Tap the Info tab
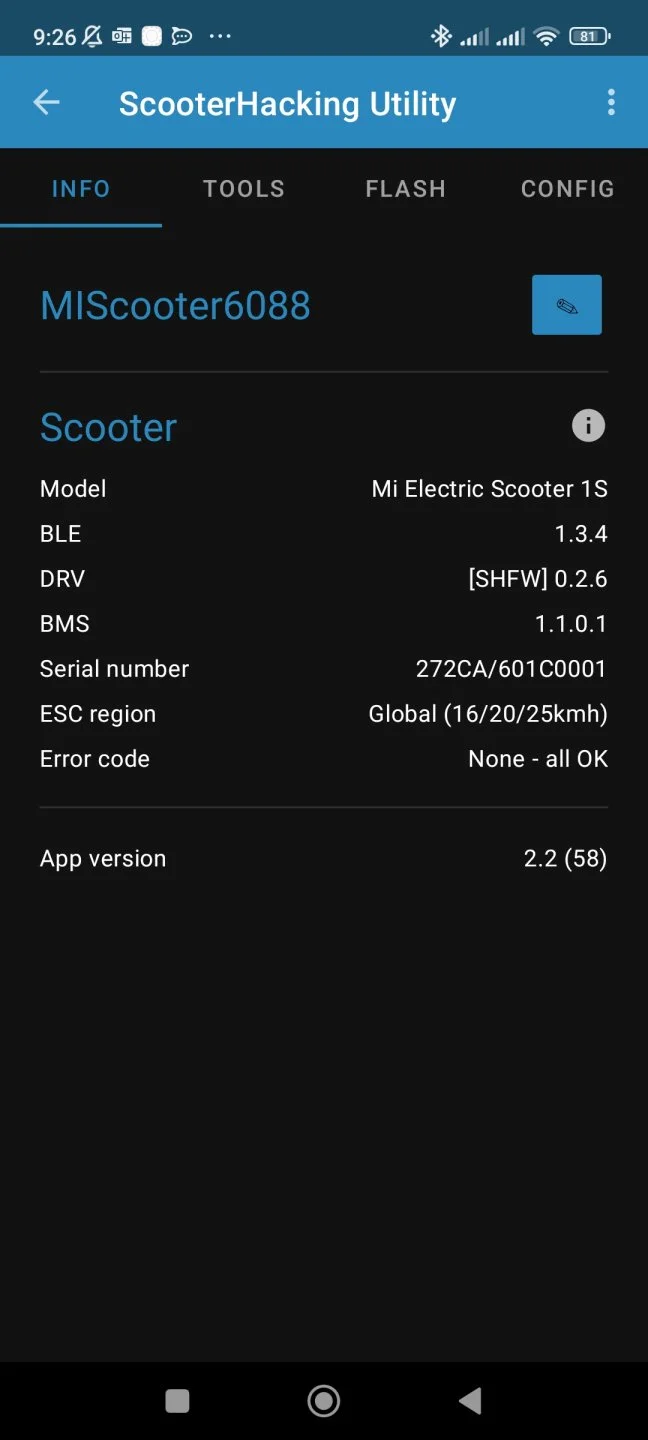The height and width of the screenshot is (1440, 648). pos(81,188)
